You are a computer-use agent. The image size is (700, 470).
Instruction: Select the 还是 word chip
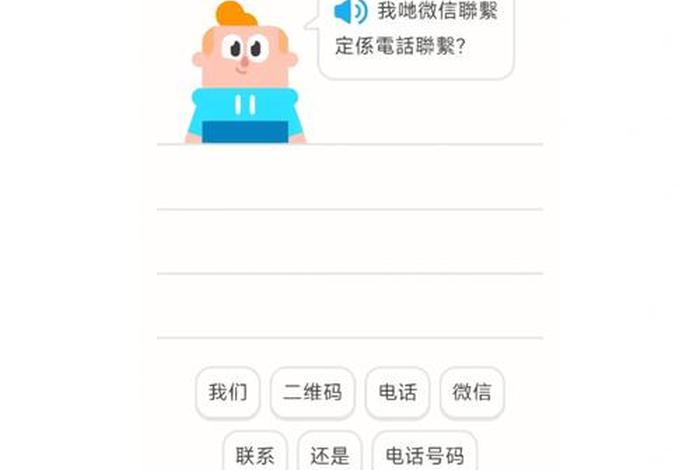pyautogui.click(x=330, y=455)
